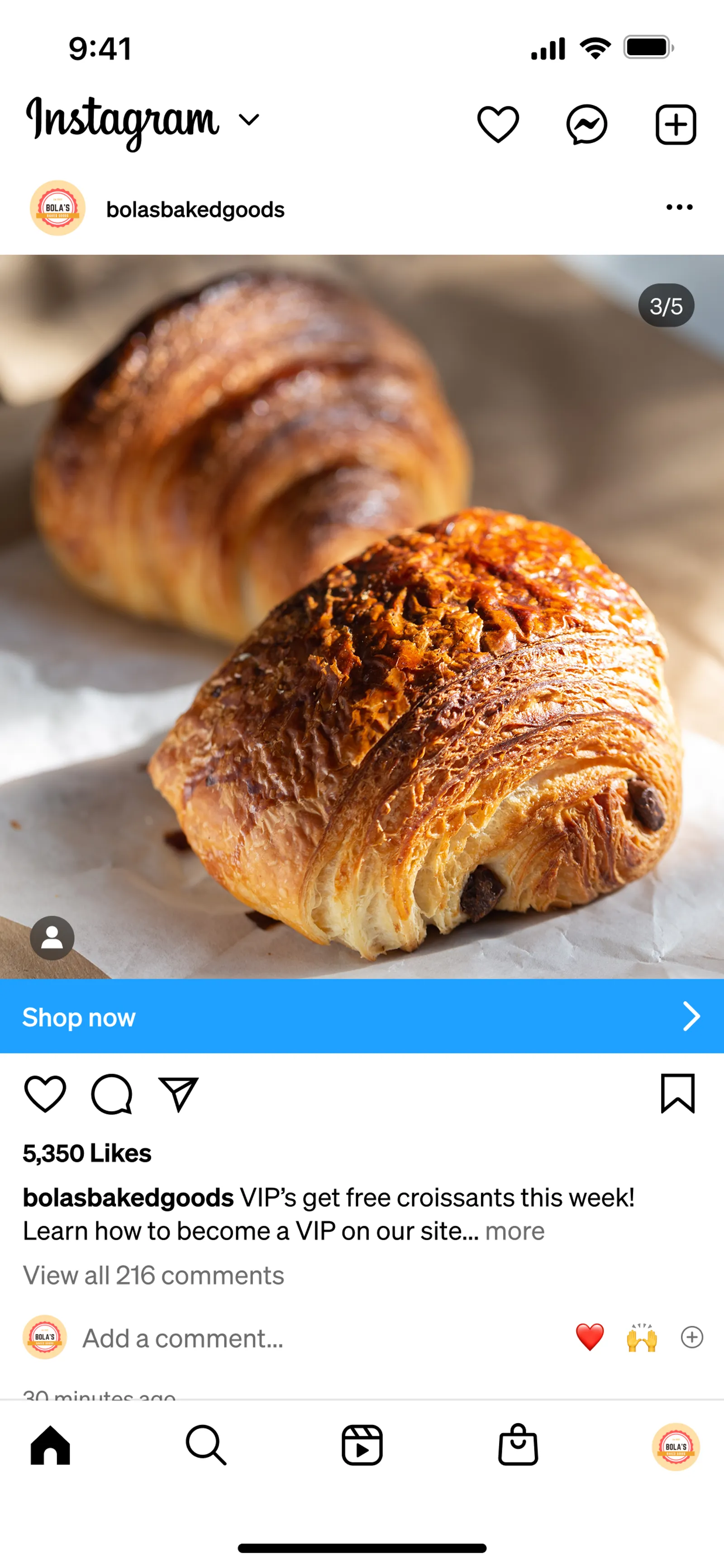Switch to the Search tab
724x1568 pixels.
206,1444
